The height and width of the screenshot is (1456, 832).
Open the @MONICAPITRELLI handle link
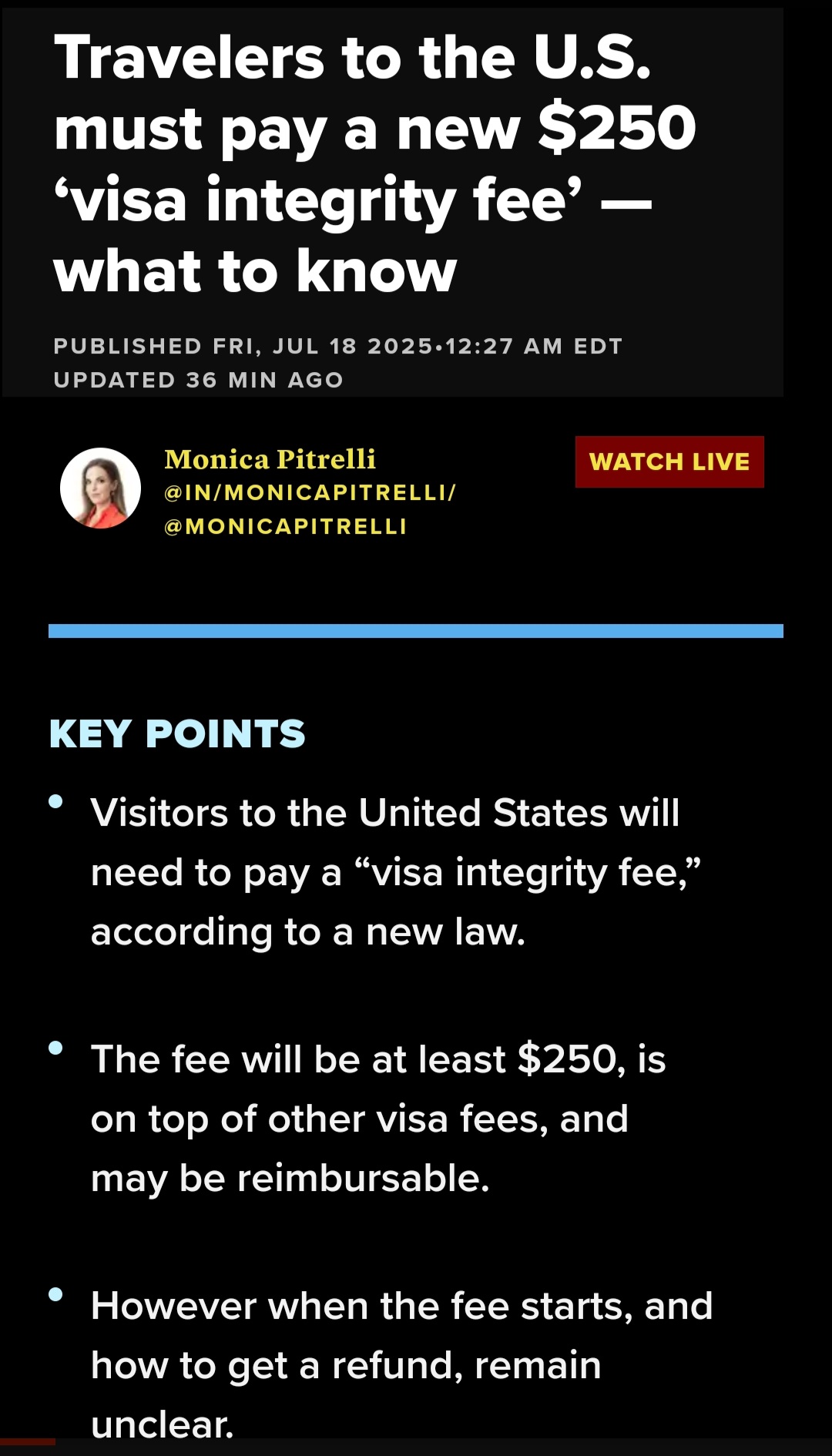pyautogui.click(x=285, y=527)
